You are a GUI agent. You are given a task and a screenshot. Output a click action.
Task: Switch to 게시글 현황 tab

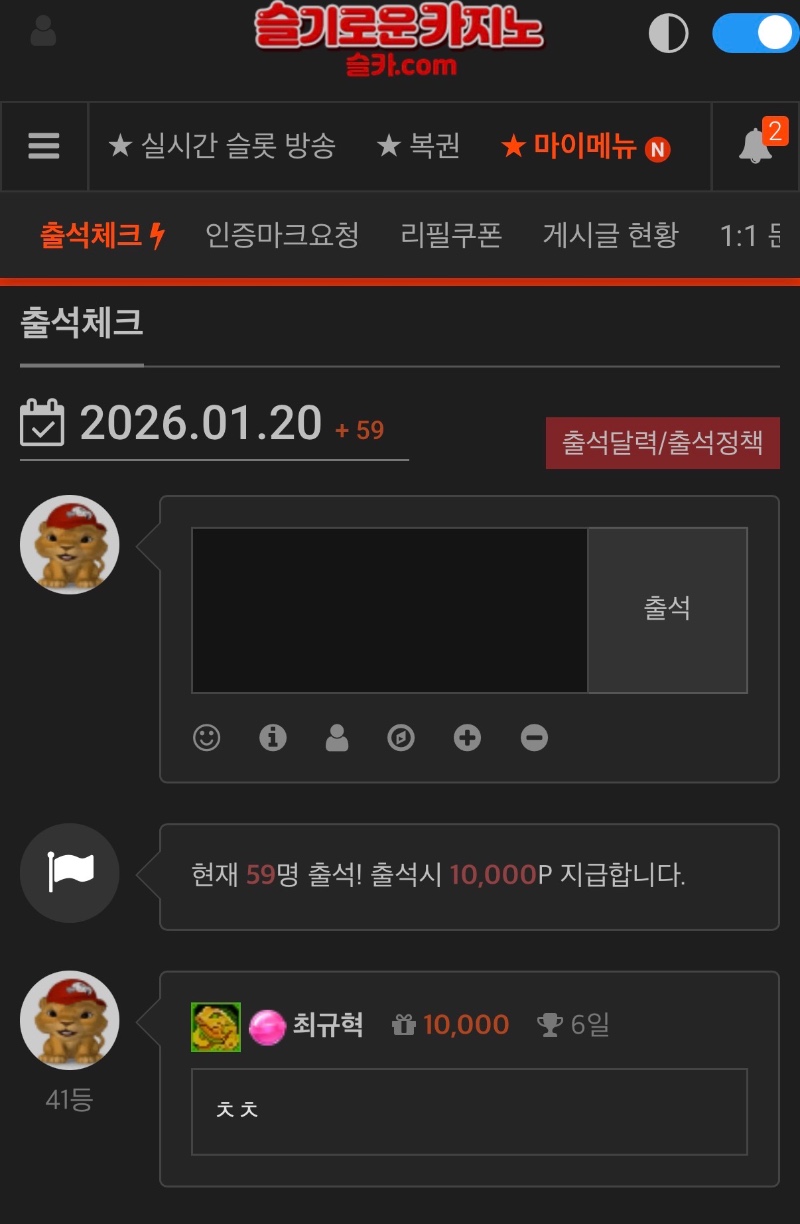click(610, 236)
